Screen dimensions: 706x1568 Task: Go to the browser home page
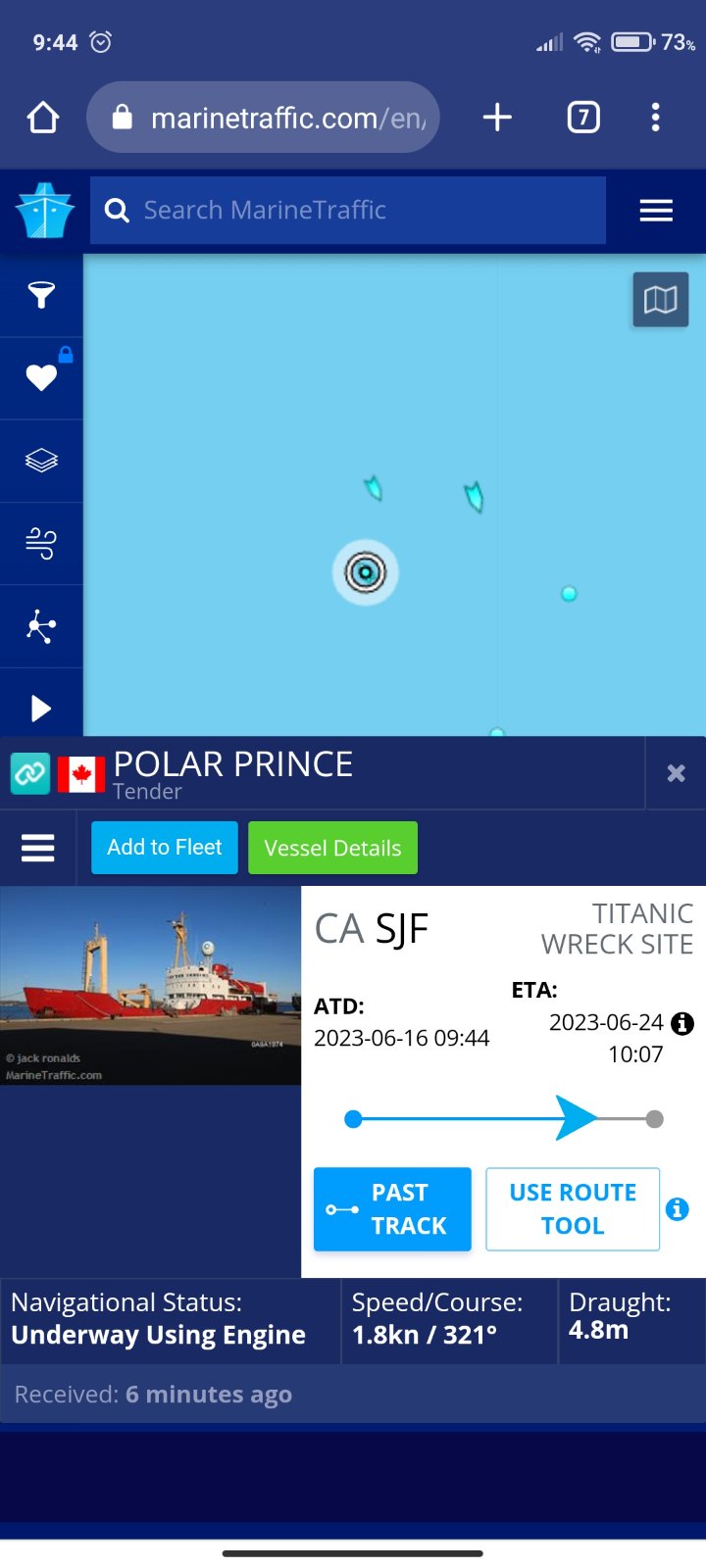pyautogui.click(x=43, y=118)
